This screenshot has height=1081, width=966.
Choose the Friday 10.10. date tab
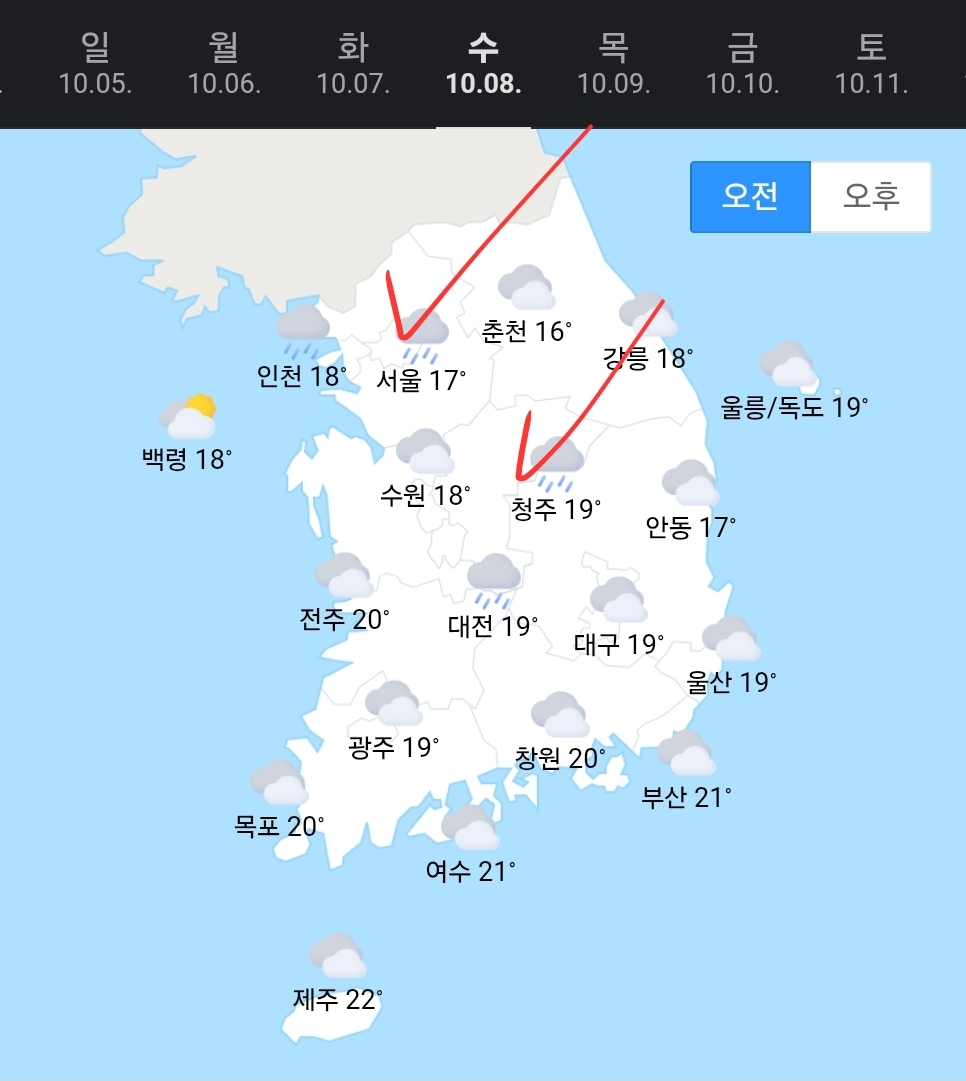pos(742,64)
